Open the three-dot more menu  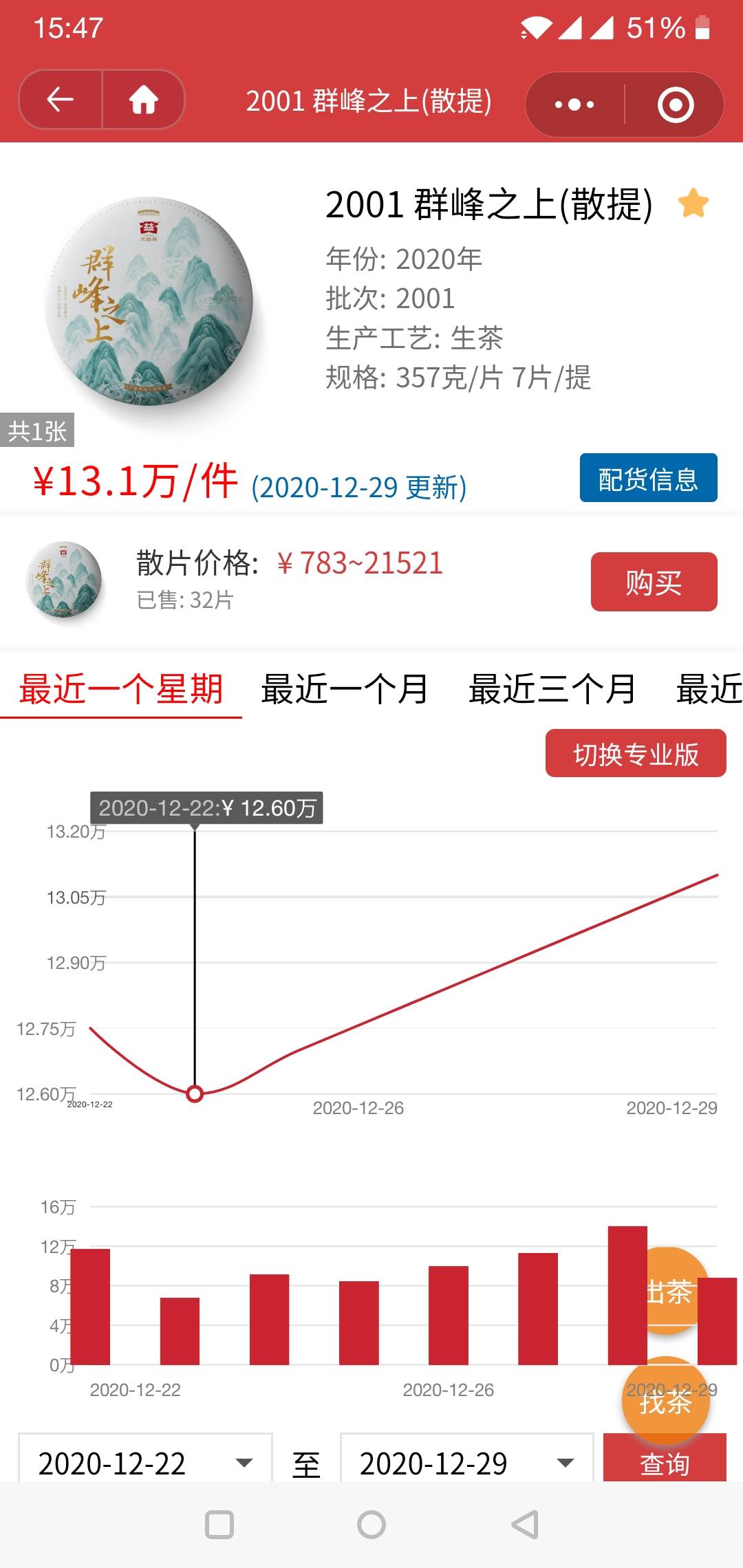click(x=574, y=105)
